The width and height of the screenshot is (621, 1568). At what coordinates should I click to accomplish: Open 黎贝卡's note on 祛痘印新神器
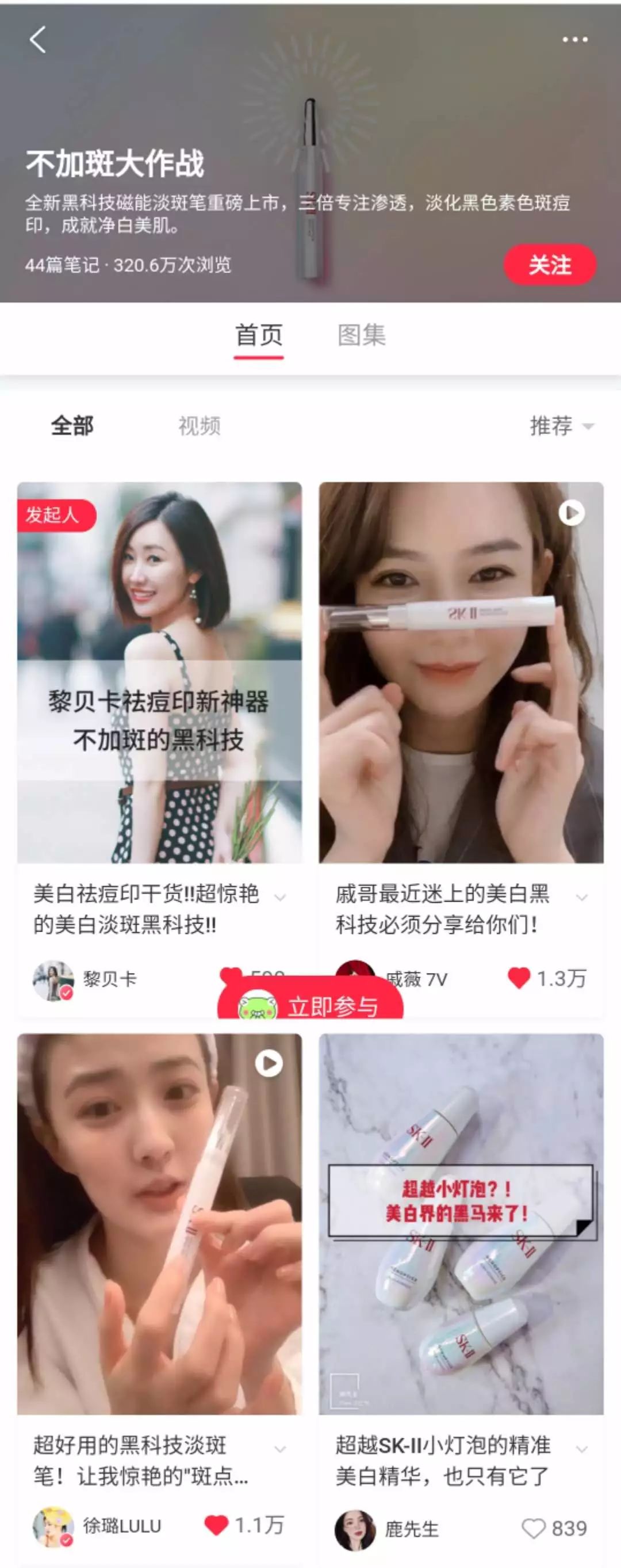[x=159, y=673]
